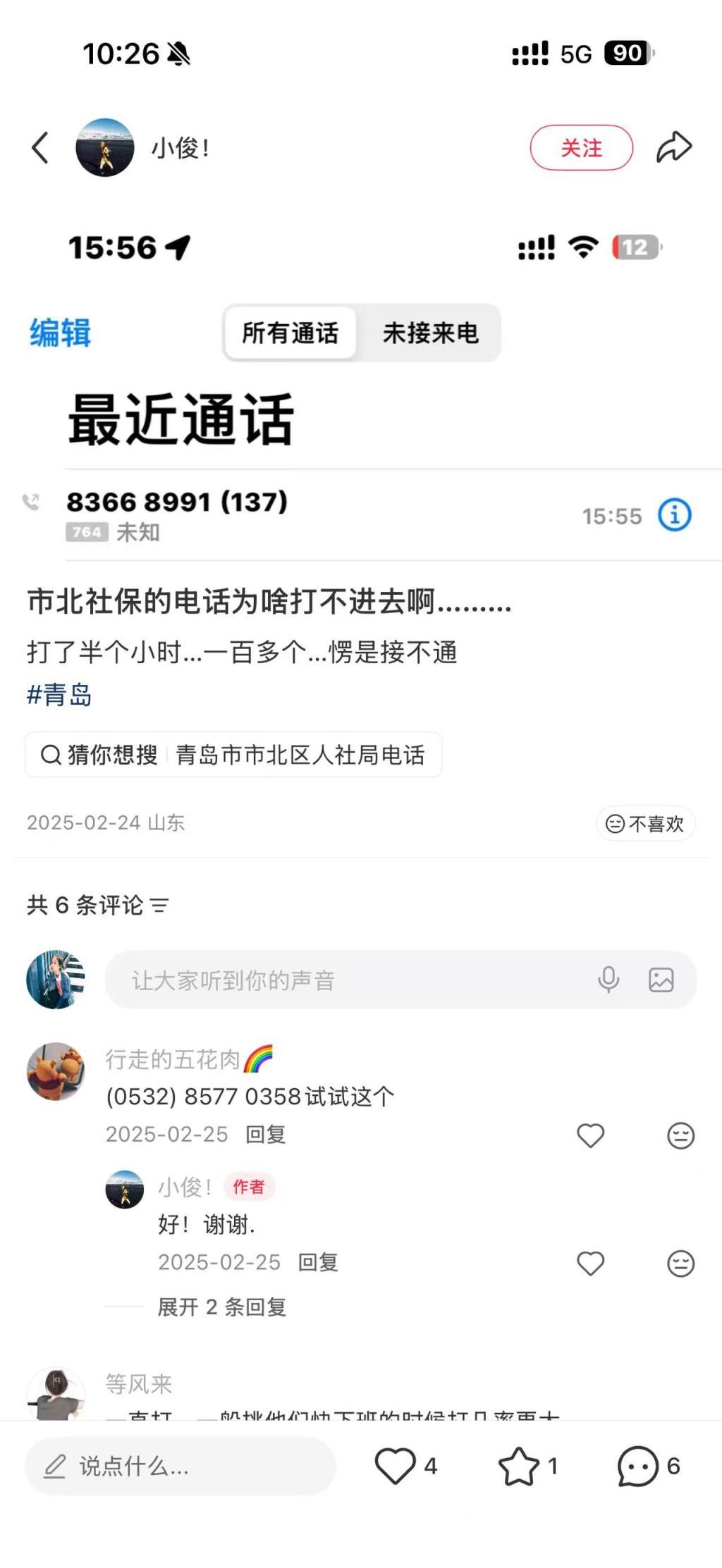Open the #青岛 hashtag

coord(59,695)
